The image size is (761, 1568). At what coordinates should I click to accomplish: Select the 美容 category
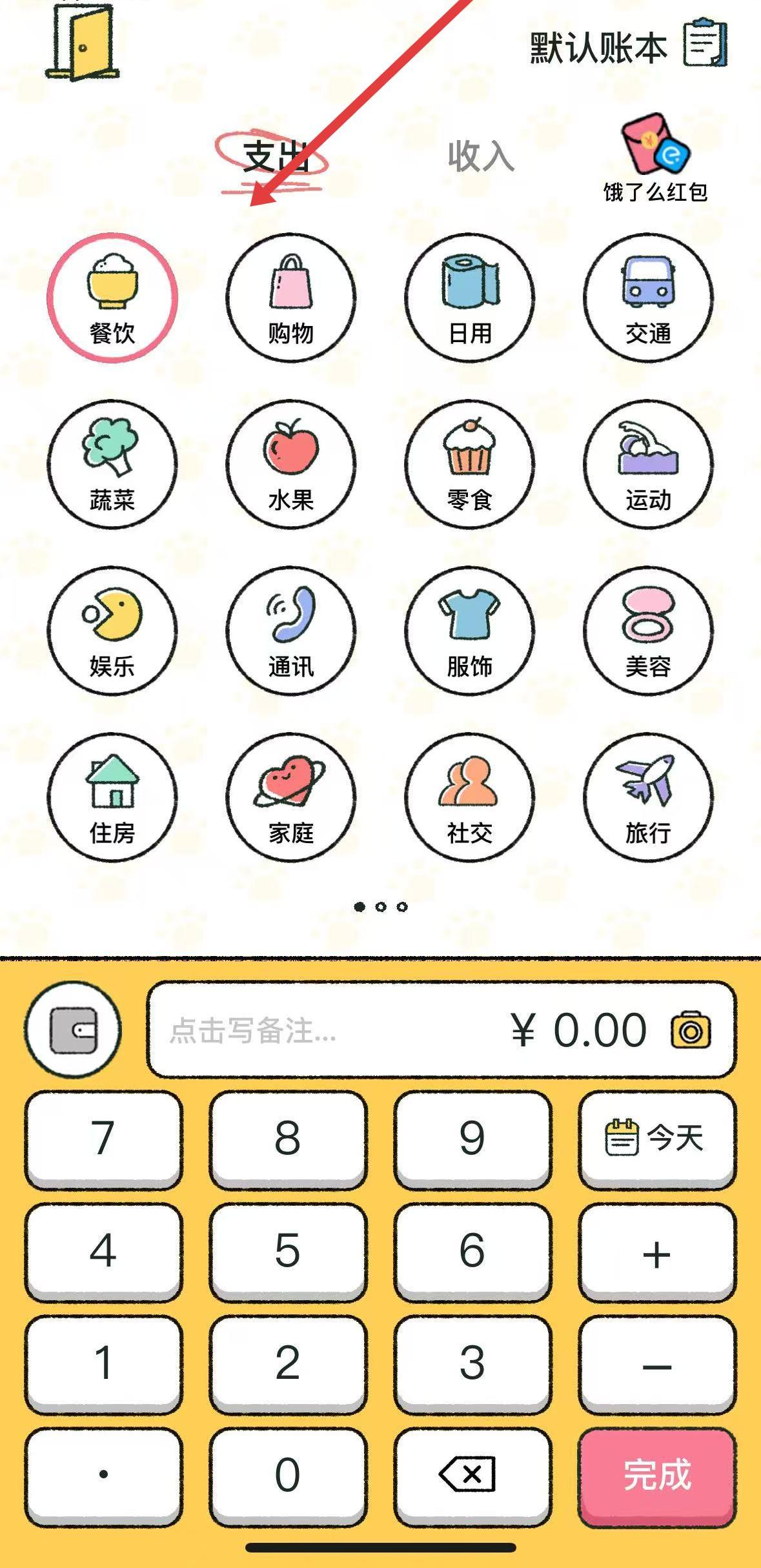(x=648, y=631)
